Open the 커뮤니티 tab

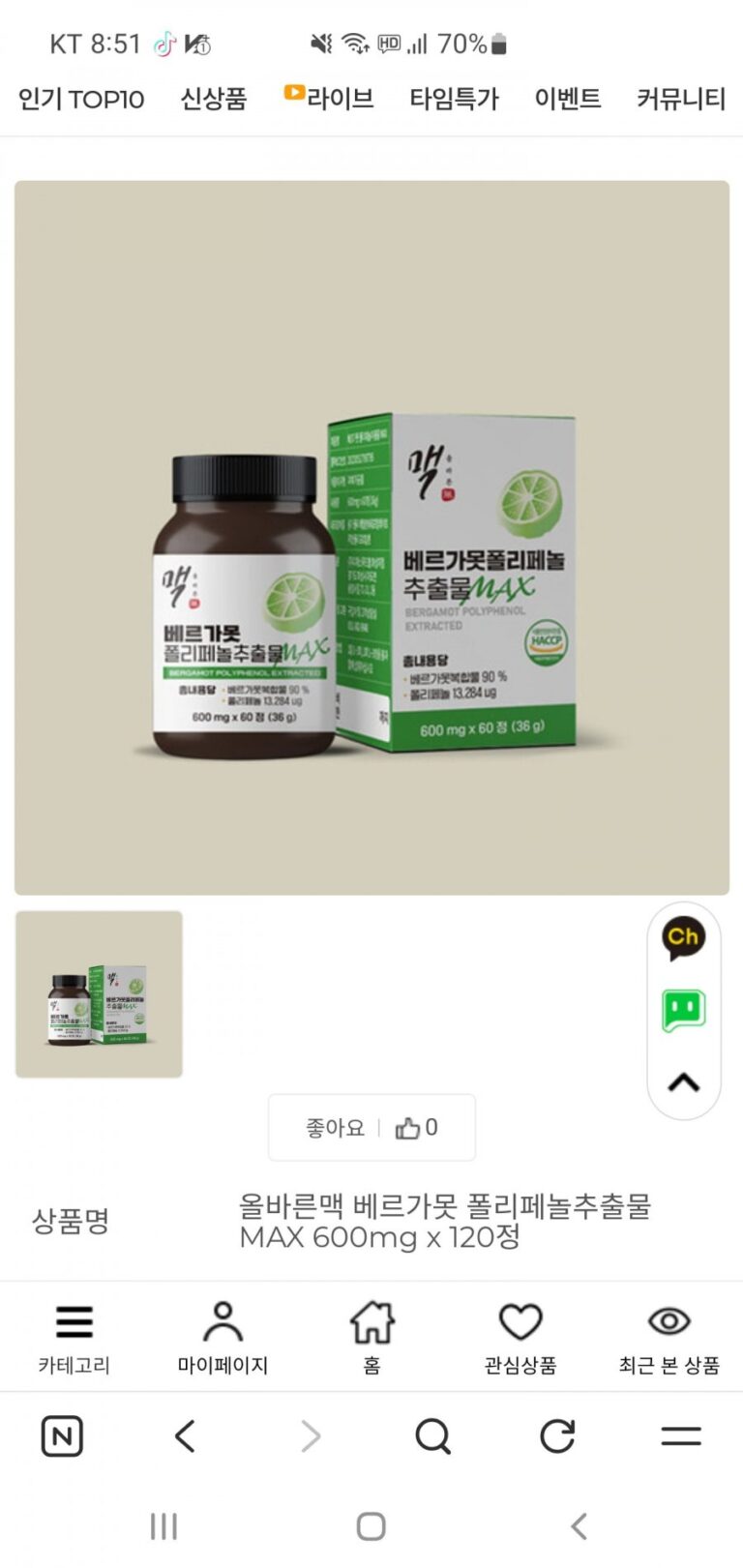[681, 99]
